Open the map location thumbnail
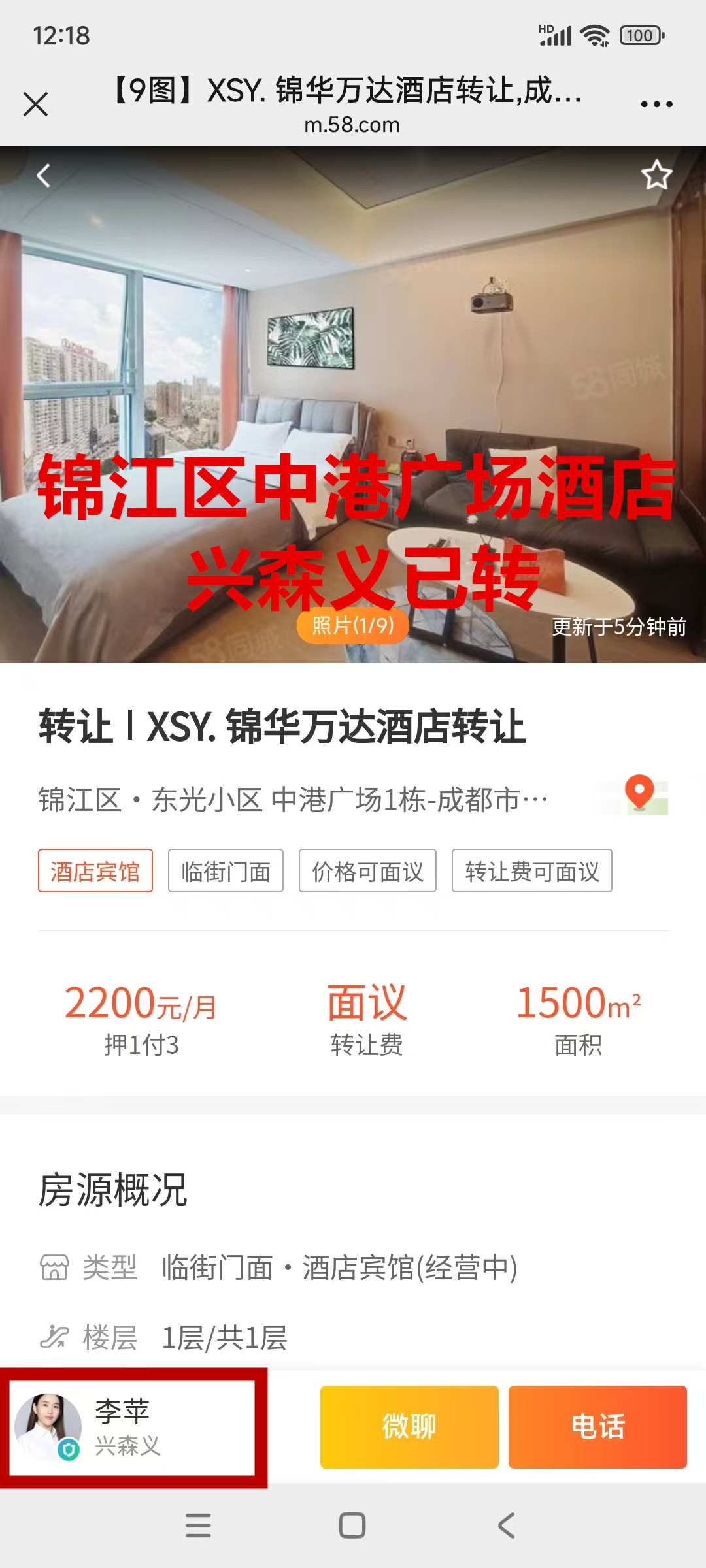 [x=640, y=795]
